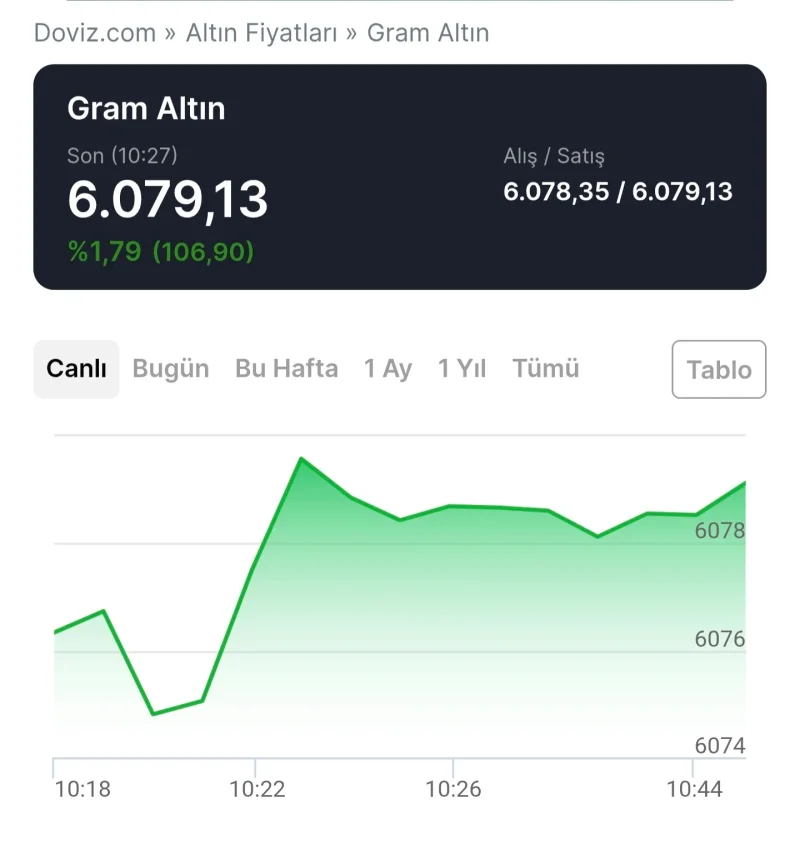The image size is (800, 849).
Task: View the 1 Yıl chart
Action: click(462, 369)
